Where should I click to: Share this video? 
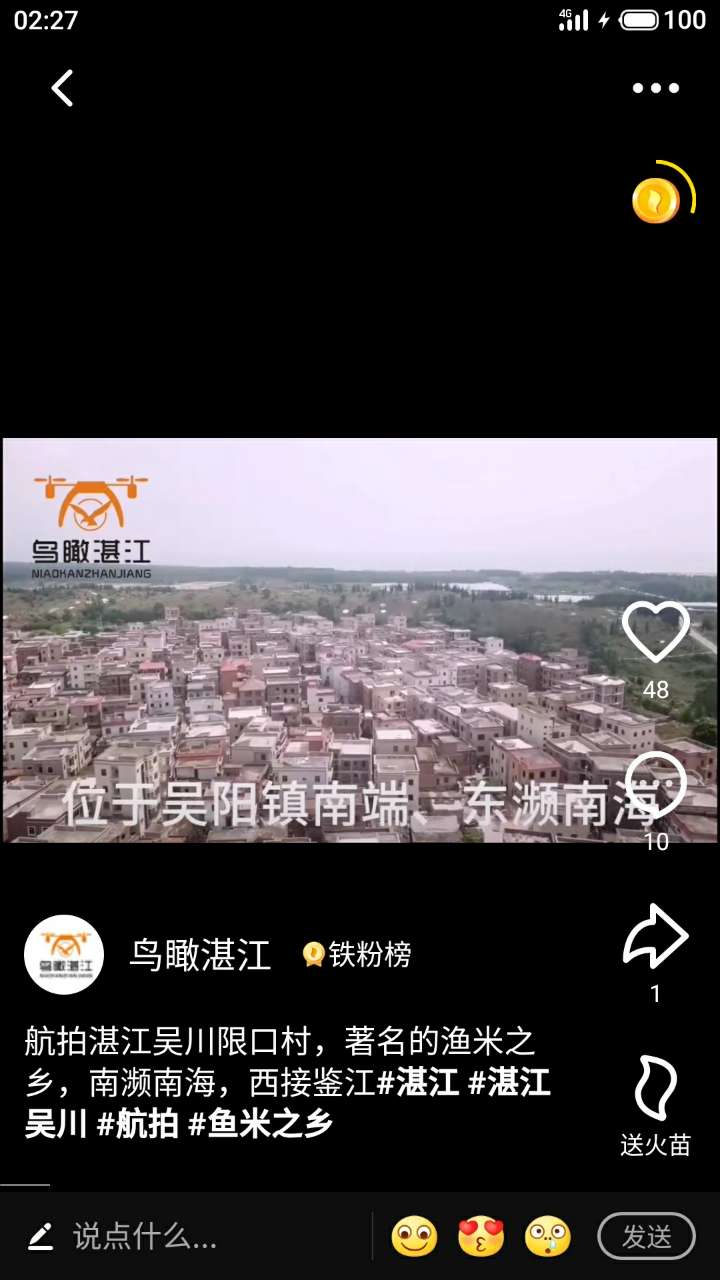[656, 936]
